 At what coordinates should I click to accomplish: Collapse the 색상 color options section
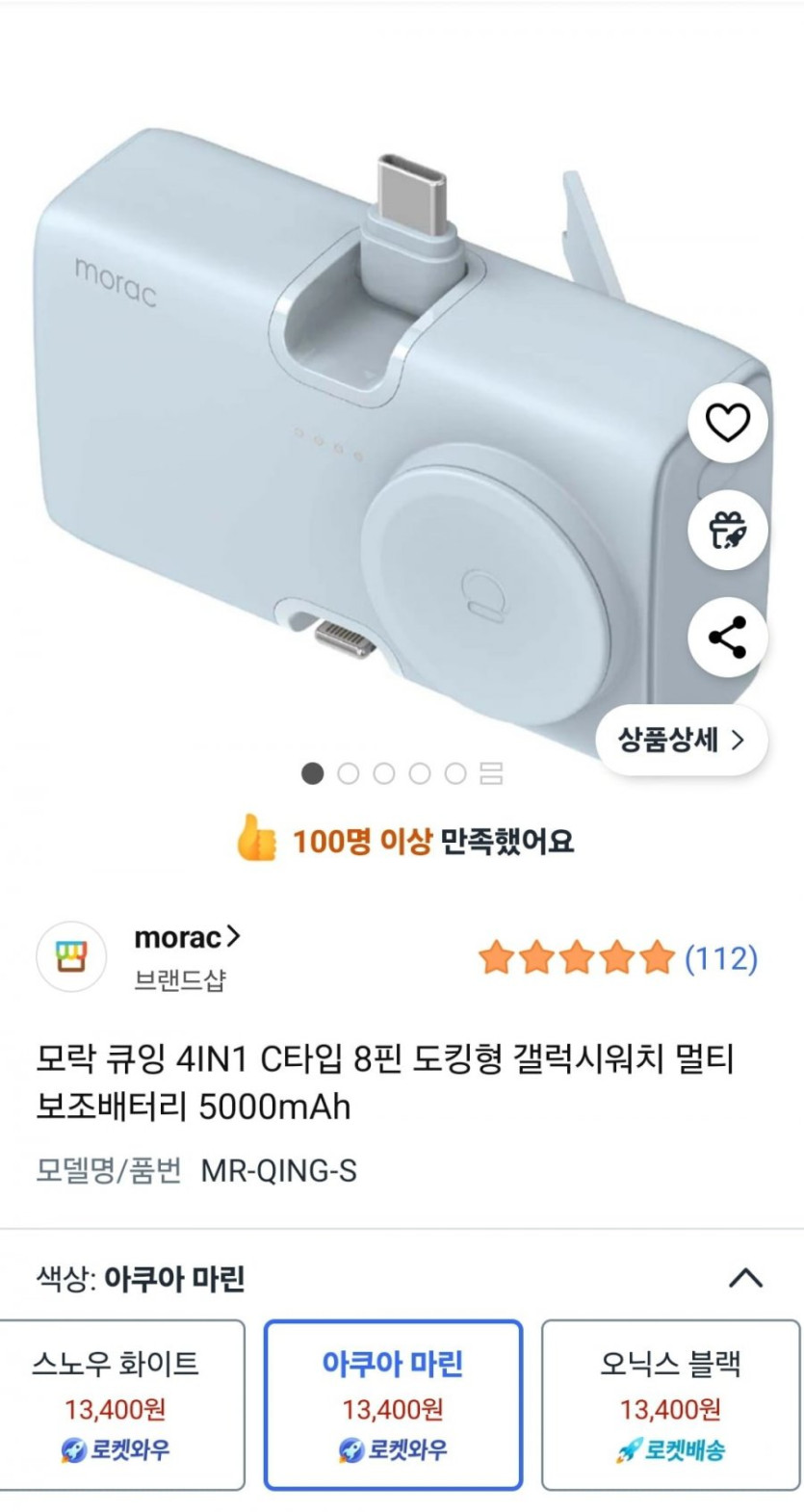point(745,1278)
